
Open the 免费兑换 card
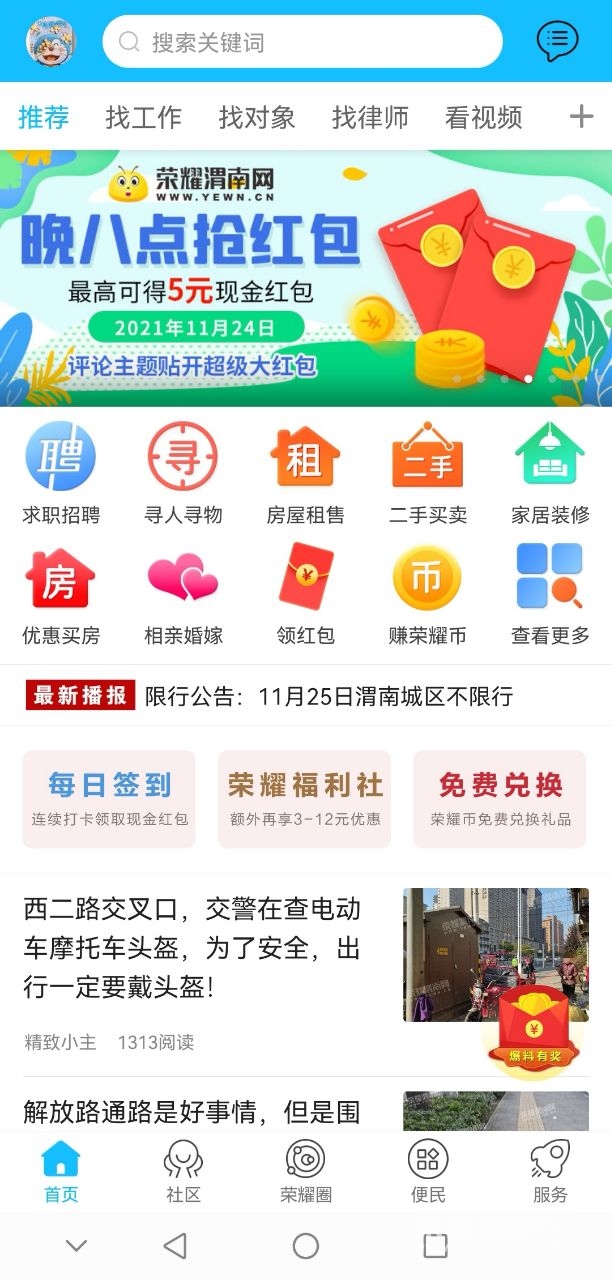pos(500,799)
